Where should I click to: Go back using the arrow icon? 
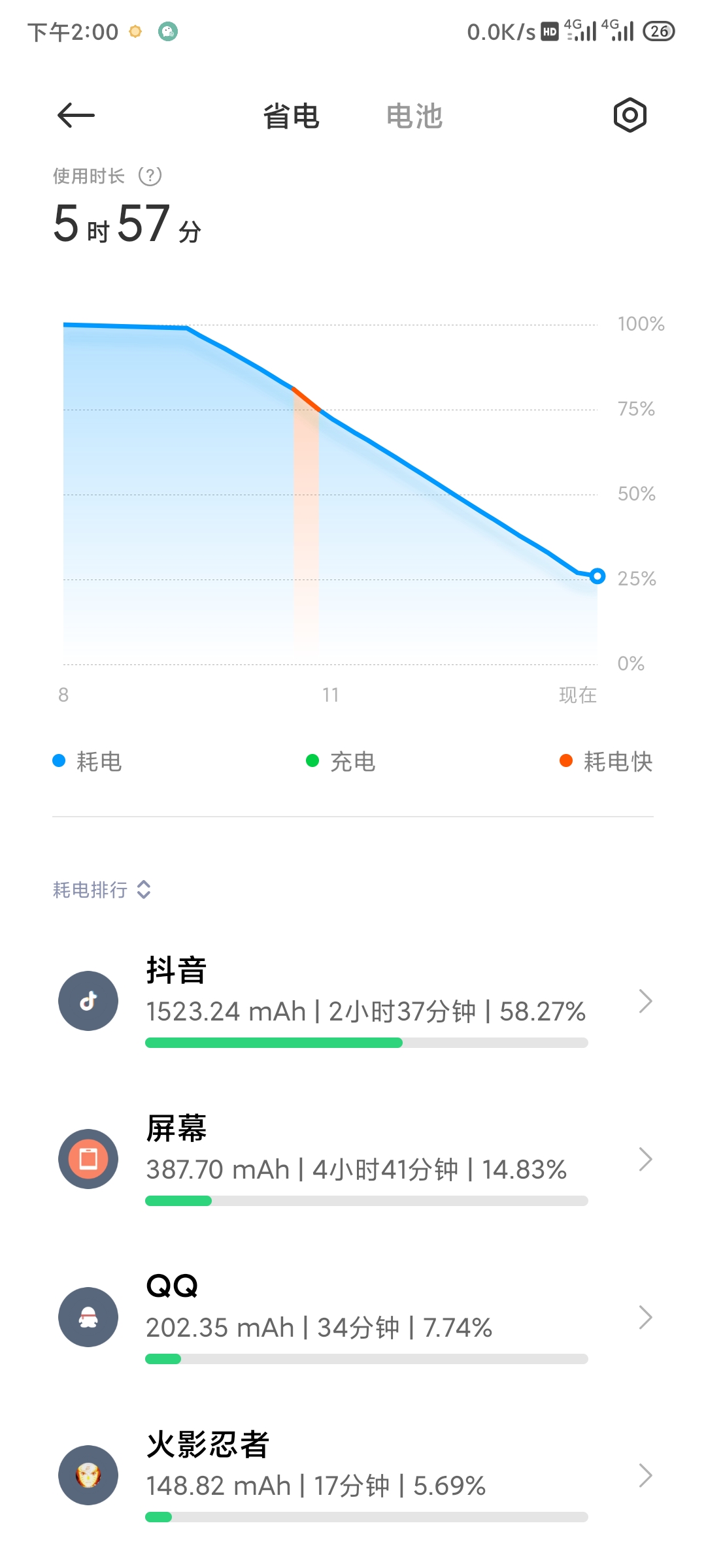point(76,116)
